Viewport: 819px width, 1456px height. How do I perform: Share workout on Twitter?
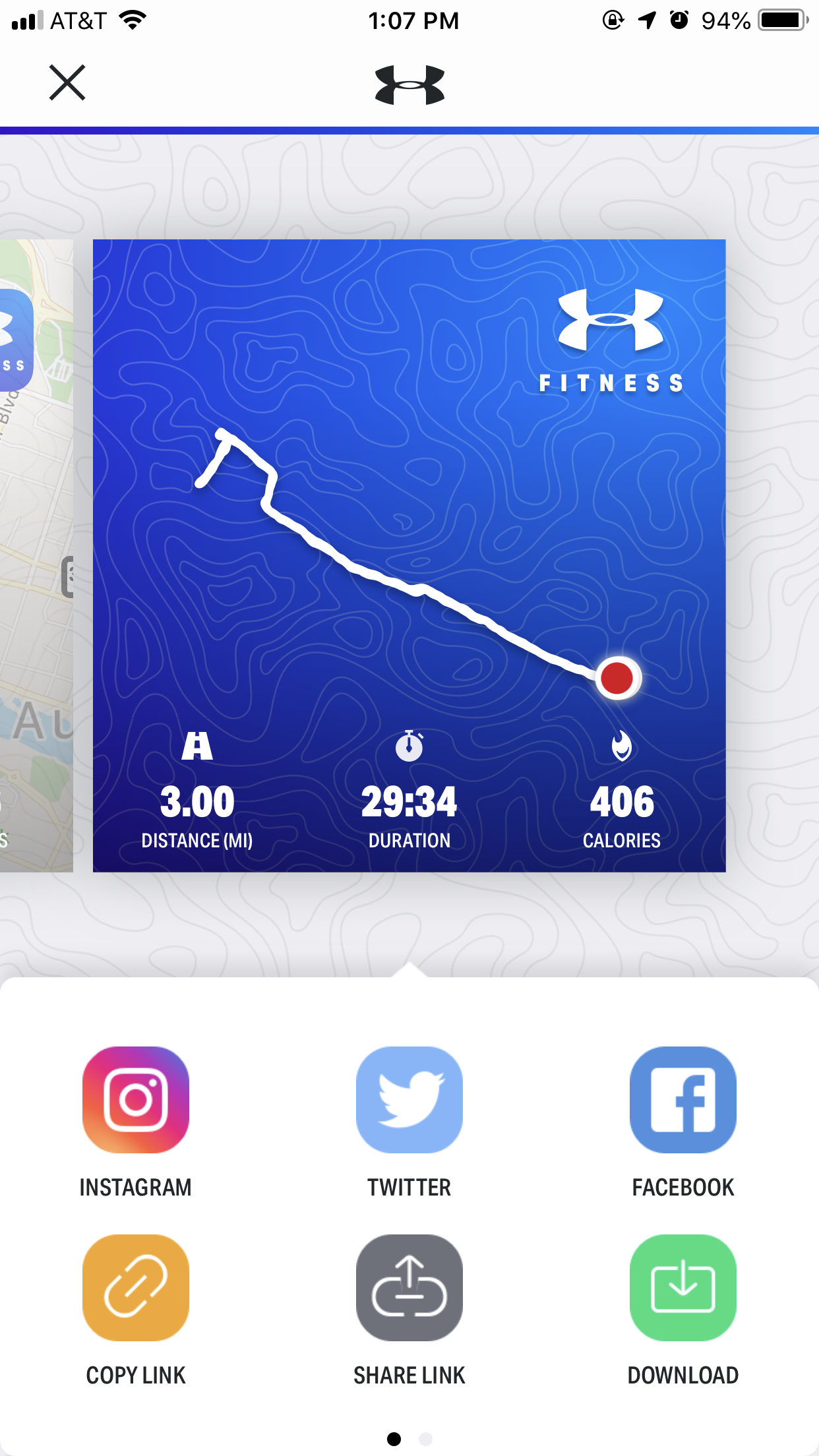(x=409, y=1099)
